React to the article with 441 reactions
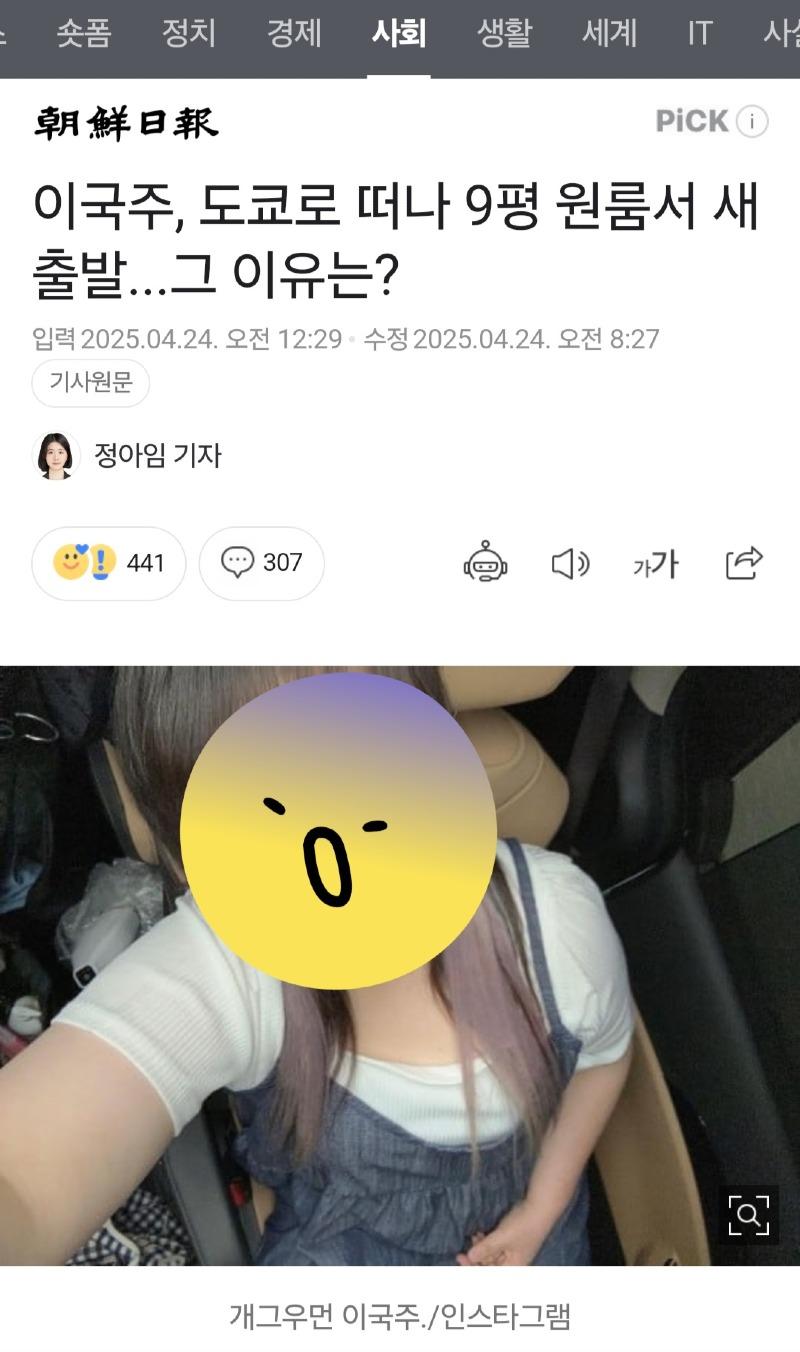Viewport: 800px width, 1352px height. click(x=109, y=563)
